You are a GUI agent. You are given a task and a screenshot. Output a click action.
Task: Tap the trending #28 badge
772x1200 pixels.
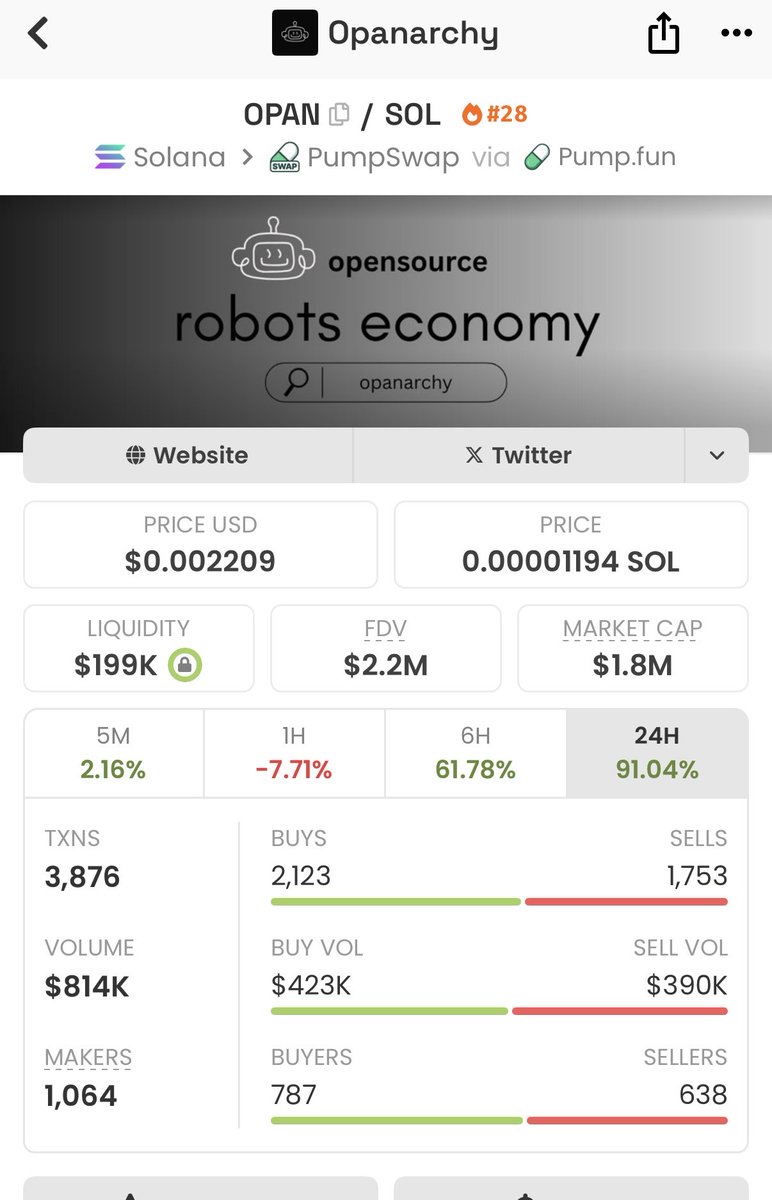494,114
